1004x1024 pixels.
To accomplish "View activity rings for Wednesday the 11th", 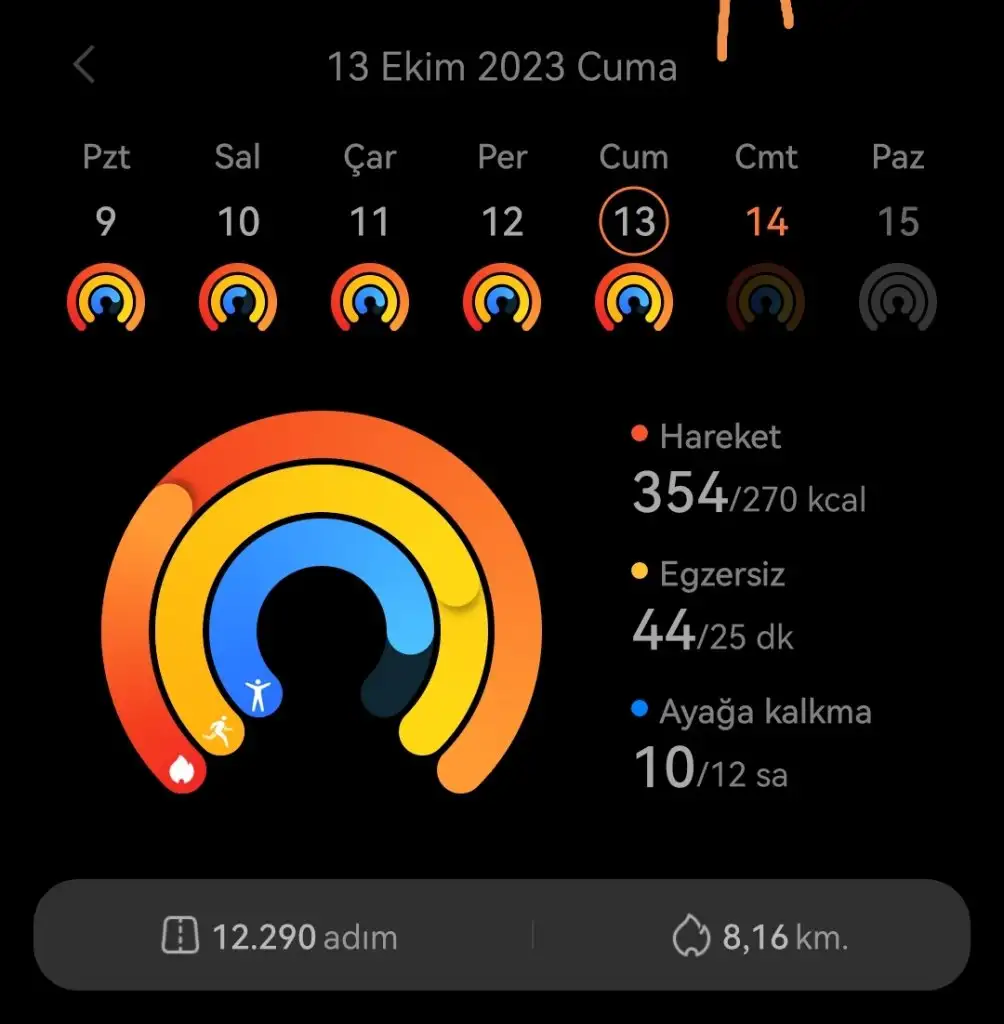I will click(x=370, y=298).
